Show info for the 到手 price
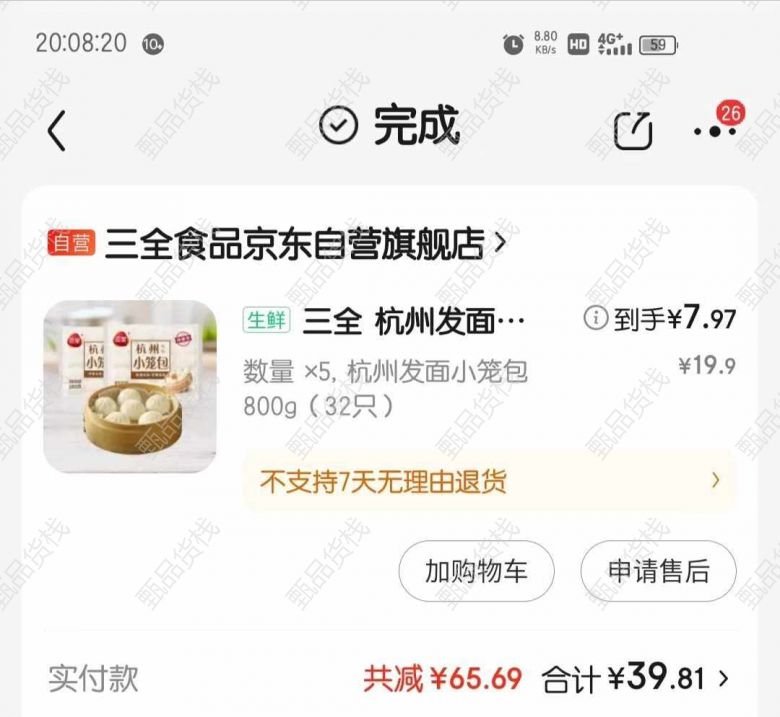This screenshot has width=780, height=717. (x=595, y=319)
